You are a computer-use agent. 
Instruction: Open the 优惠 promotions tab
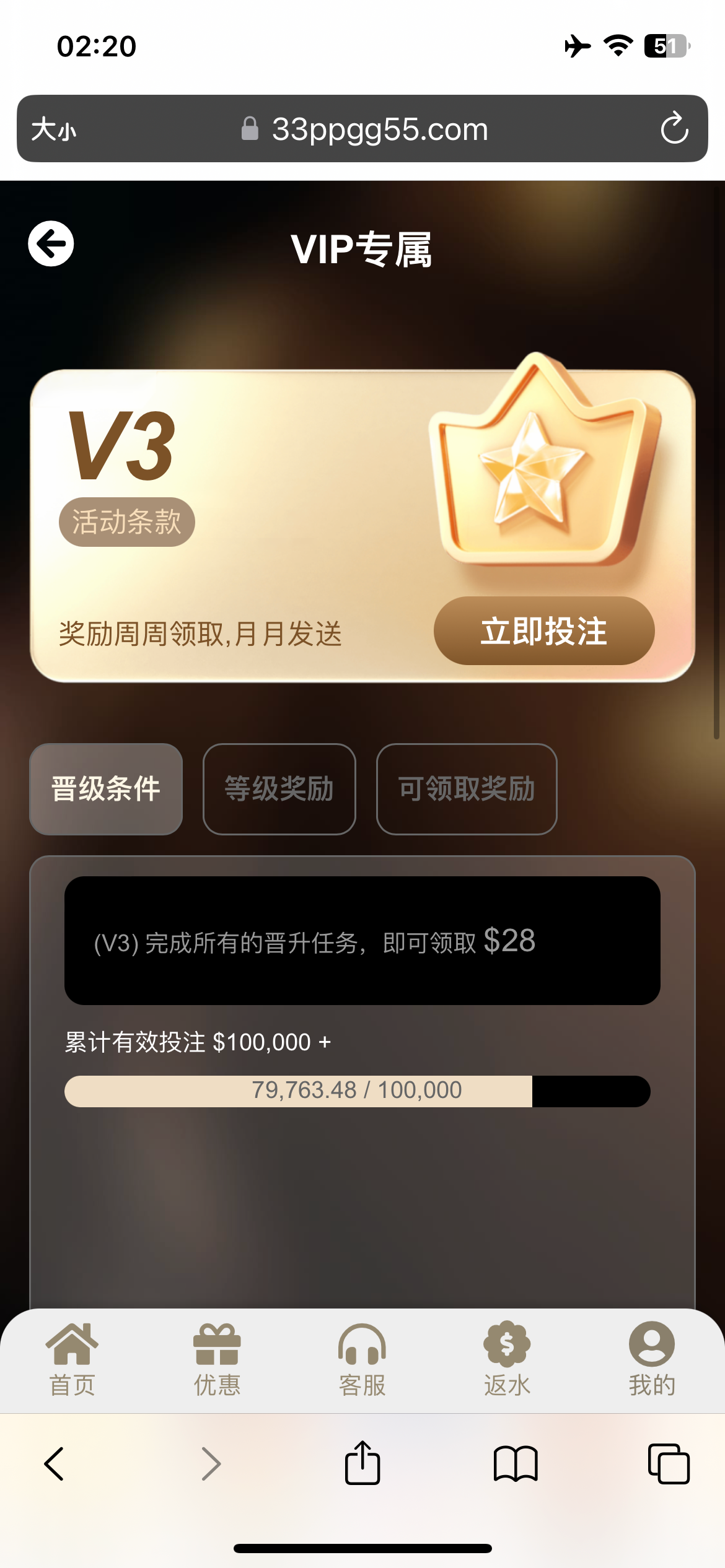tap(217, 1359)
